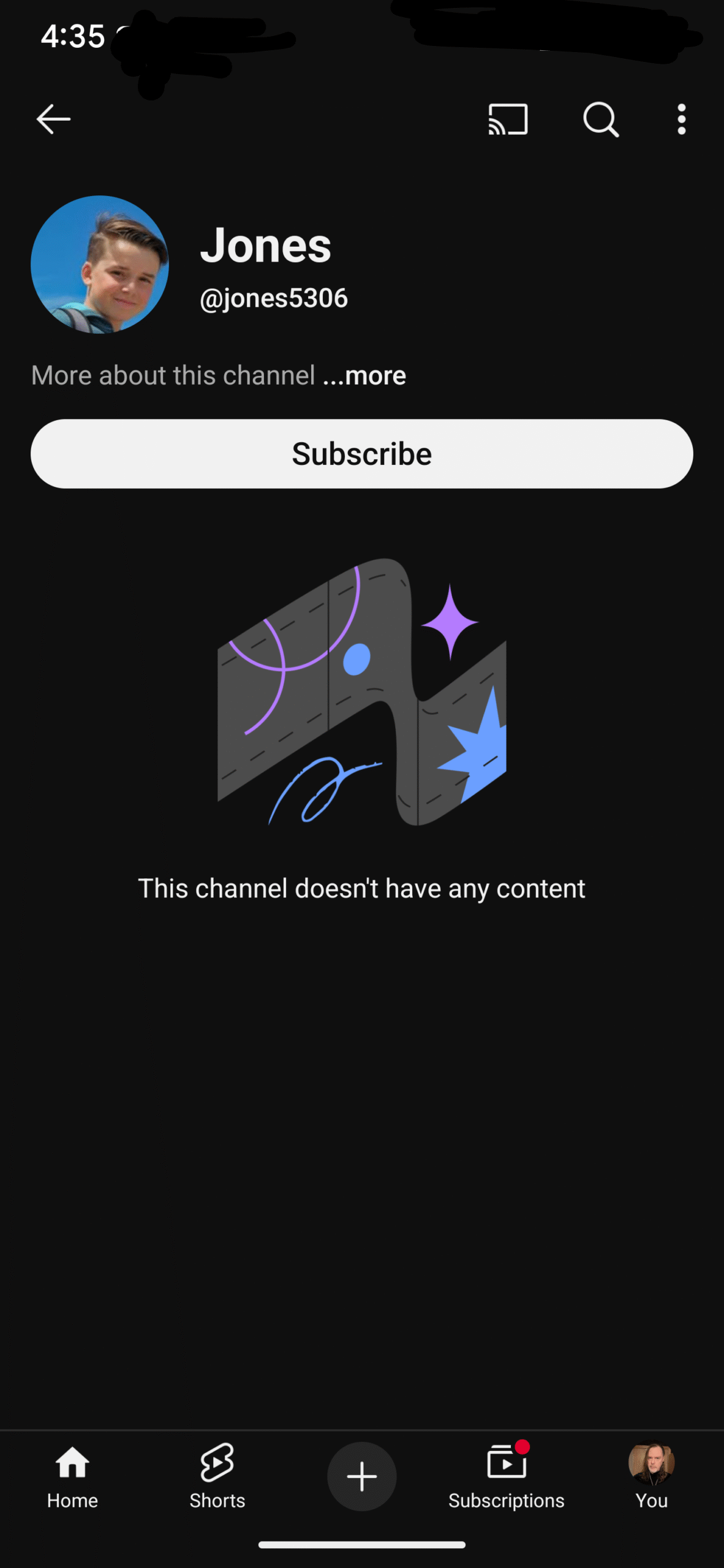Expand channel description via ...more
Image resolution: width=724 pixels, height=1568 pixels.
tap(364, 375)
